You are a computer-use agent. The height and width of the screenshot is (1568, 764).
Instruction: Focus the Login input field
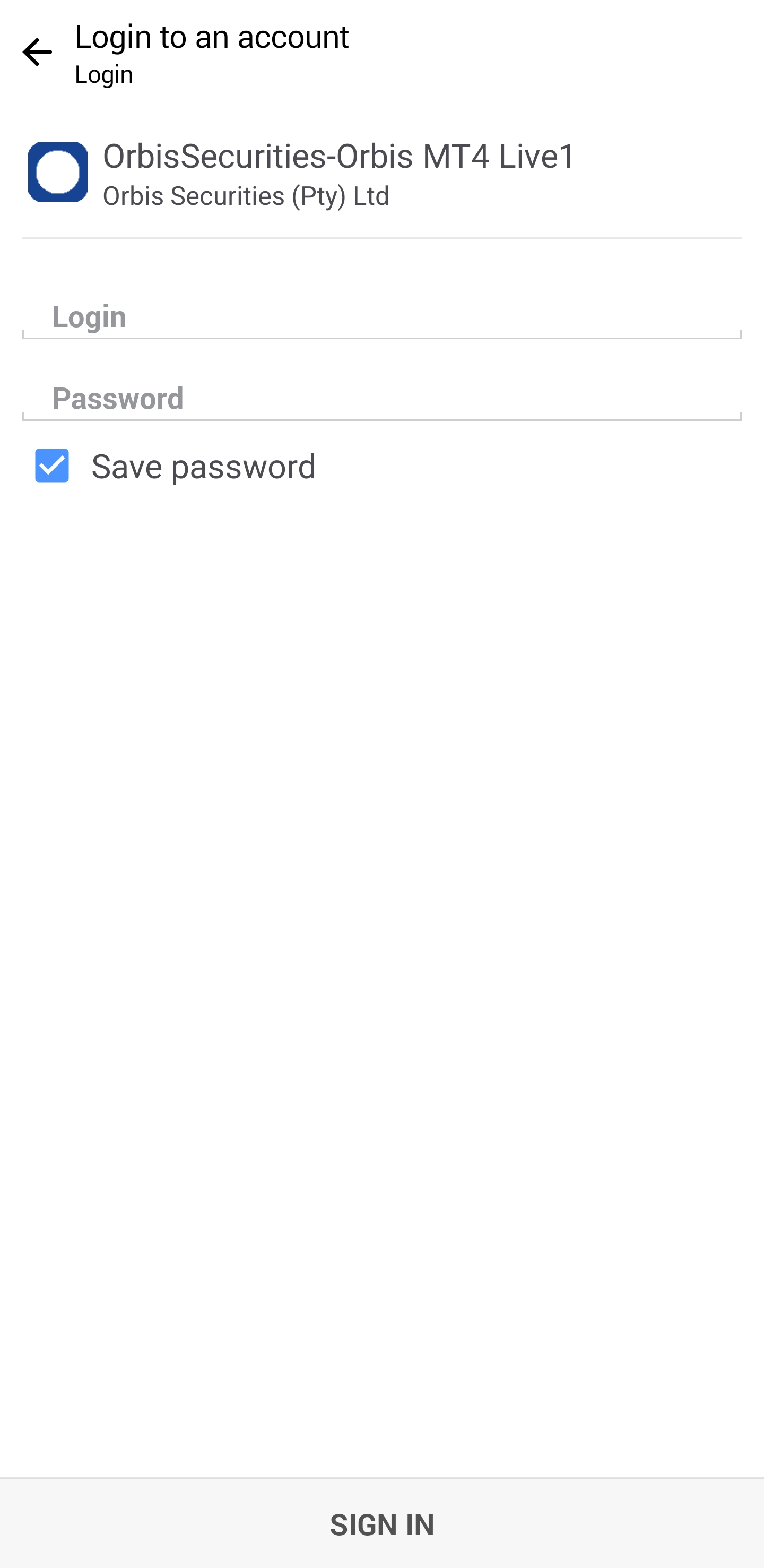coord(381,317)
